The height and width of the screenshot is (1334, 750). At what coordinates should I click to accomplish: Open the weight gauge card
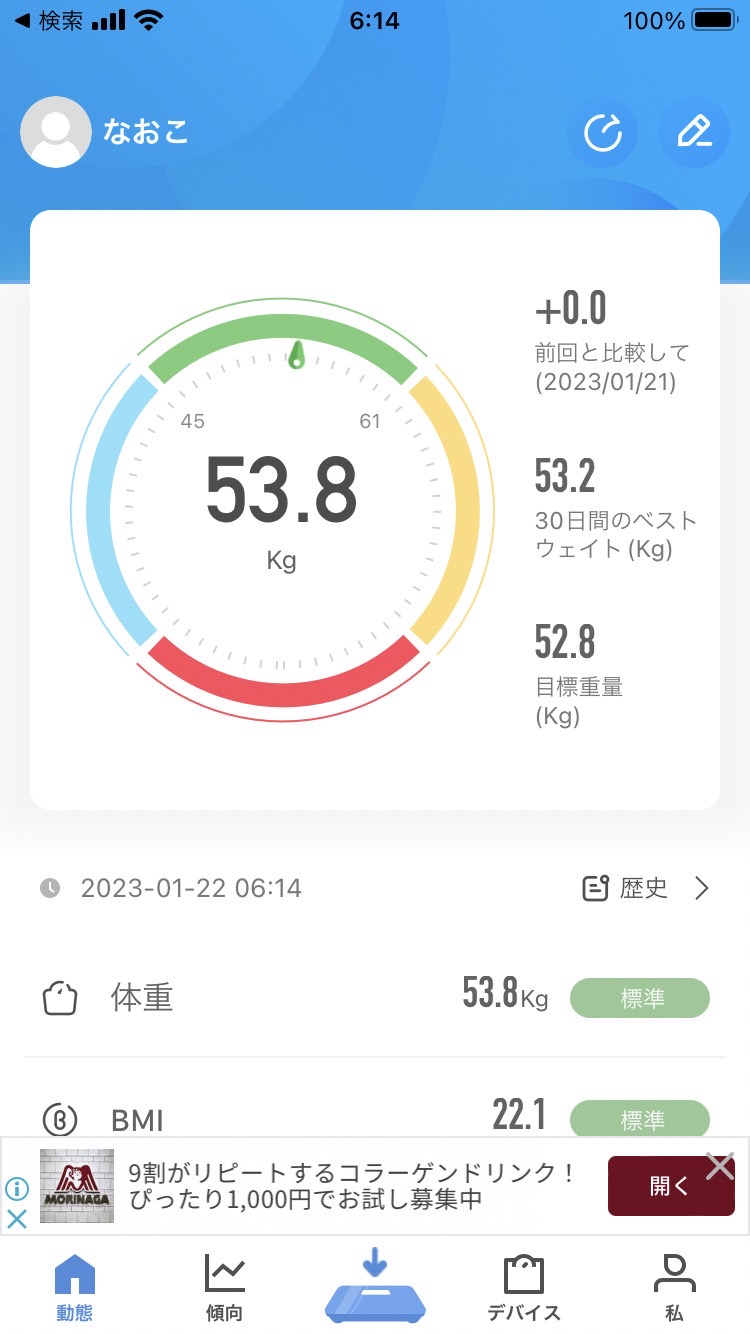tap(375, 510)
